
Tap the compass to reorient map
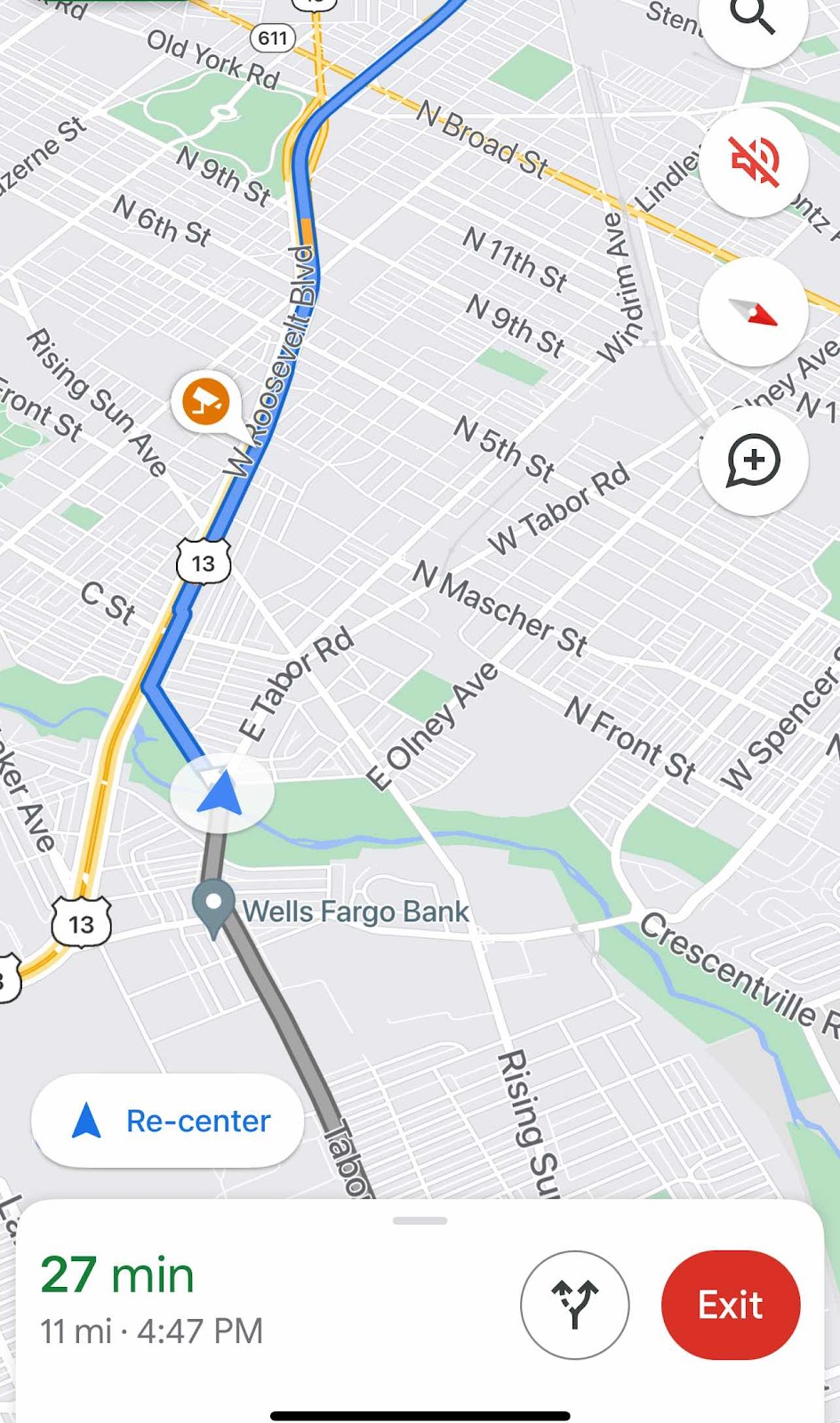click(x=754, y=311)
